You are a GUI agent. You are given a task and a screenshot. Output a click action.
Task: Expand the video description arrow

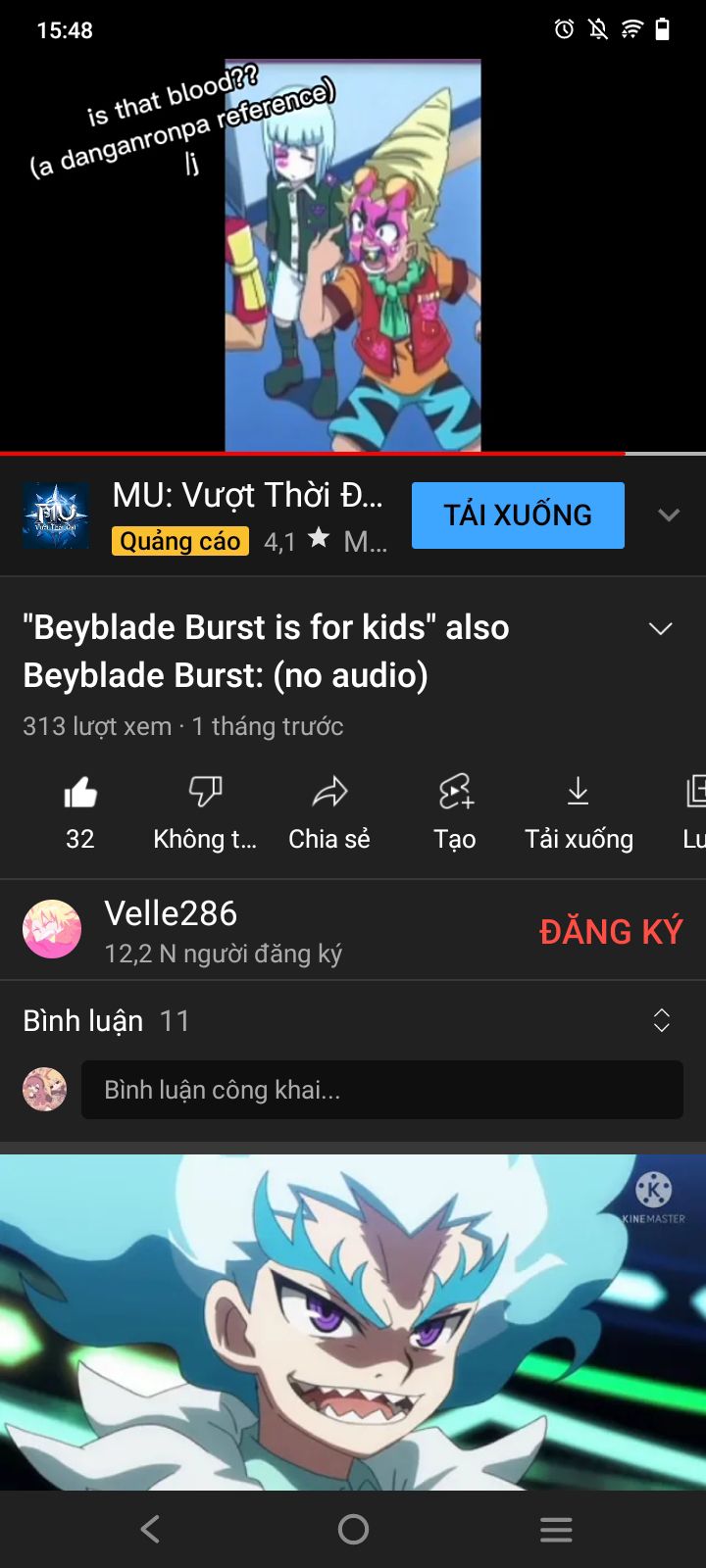(x=661, y=629)
